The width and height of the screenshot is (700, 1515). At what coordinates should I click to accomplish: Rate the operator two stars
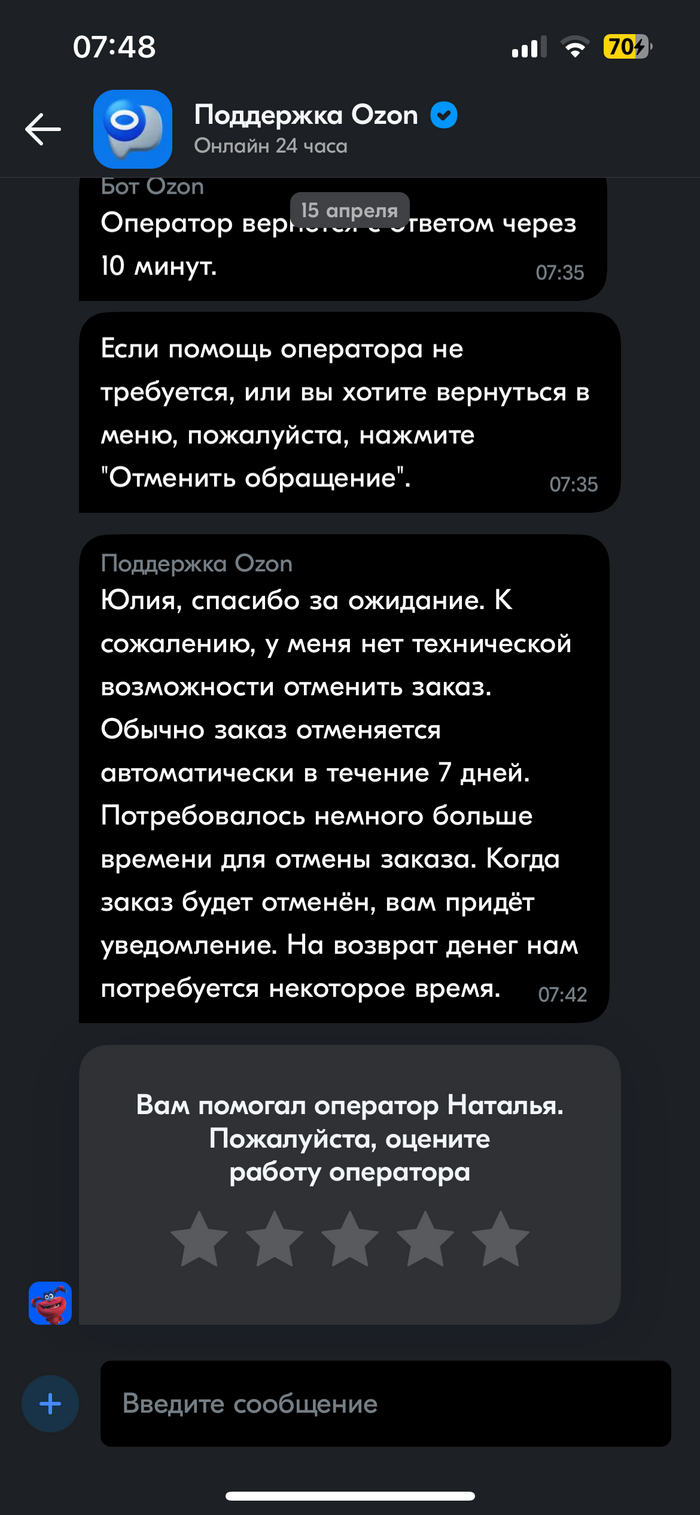click(x=274, y=1239)
